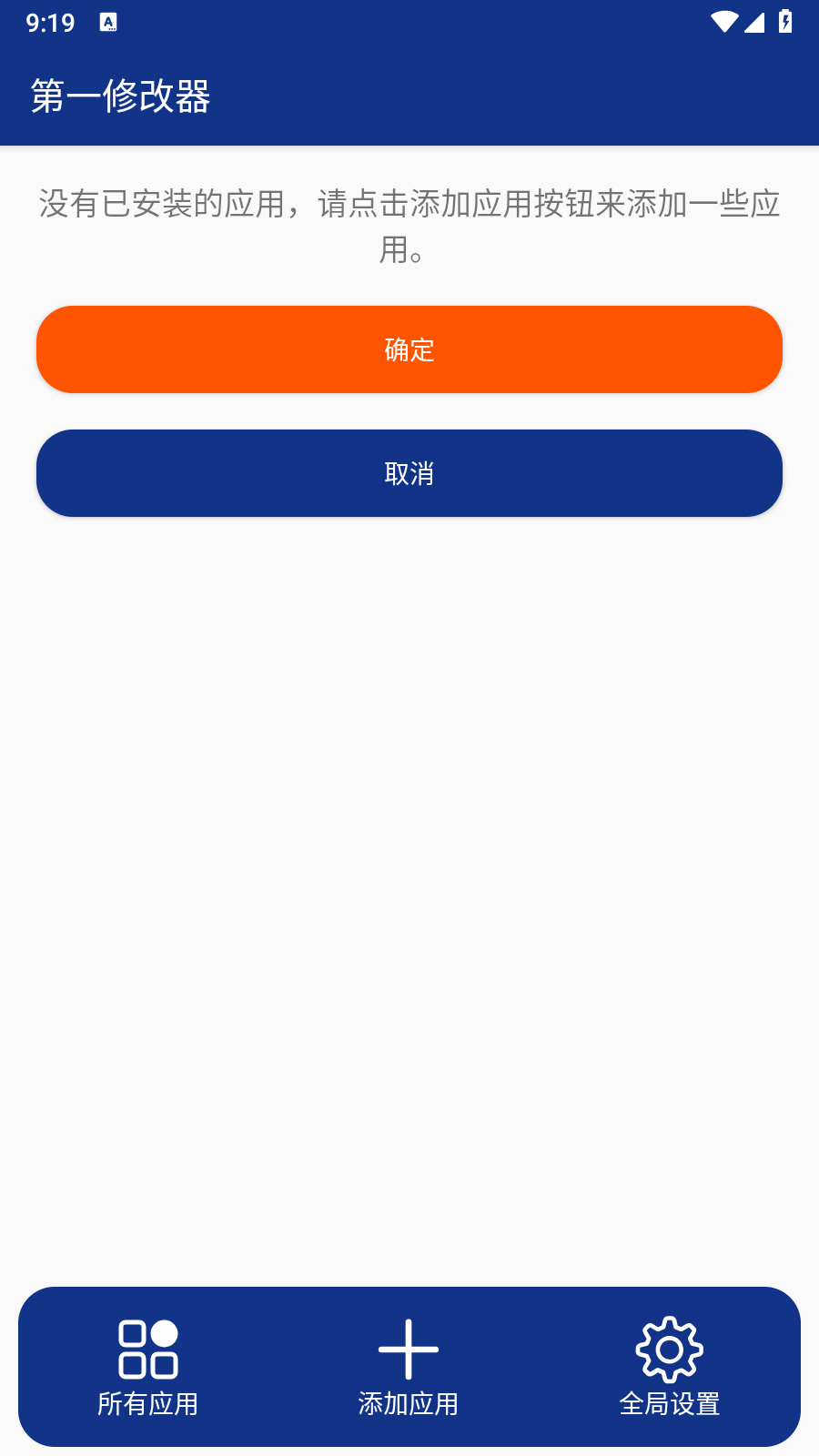
Task: Tap the orange 确定 button
Action: tap(409, 349)
